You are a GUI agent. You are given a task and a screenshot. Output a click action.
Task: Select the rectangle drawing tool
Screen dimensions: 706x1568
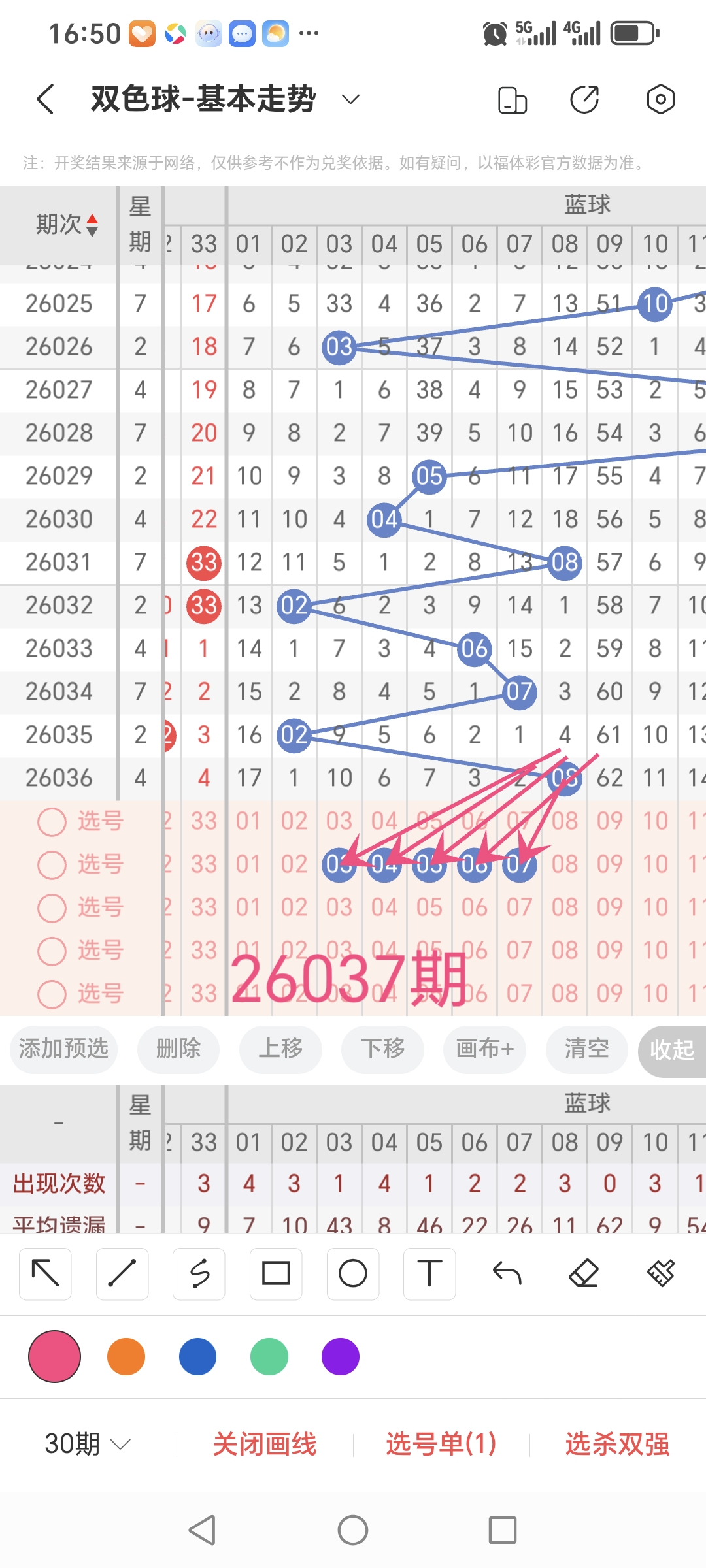click(x=276, y=1273)
